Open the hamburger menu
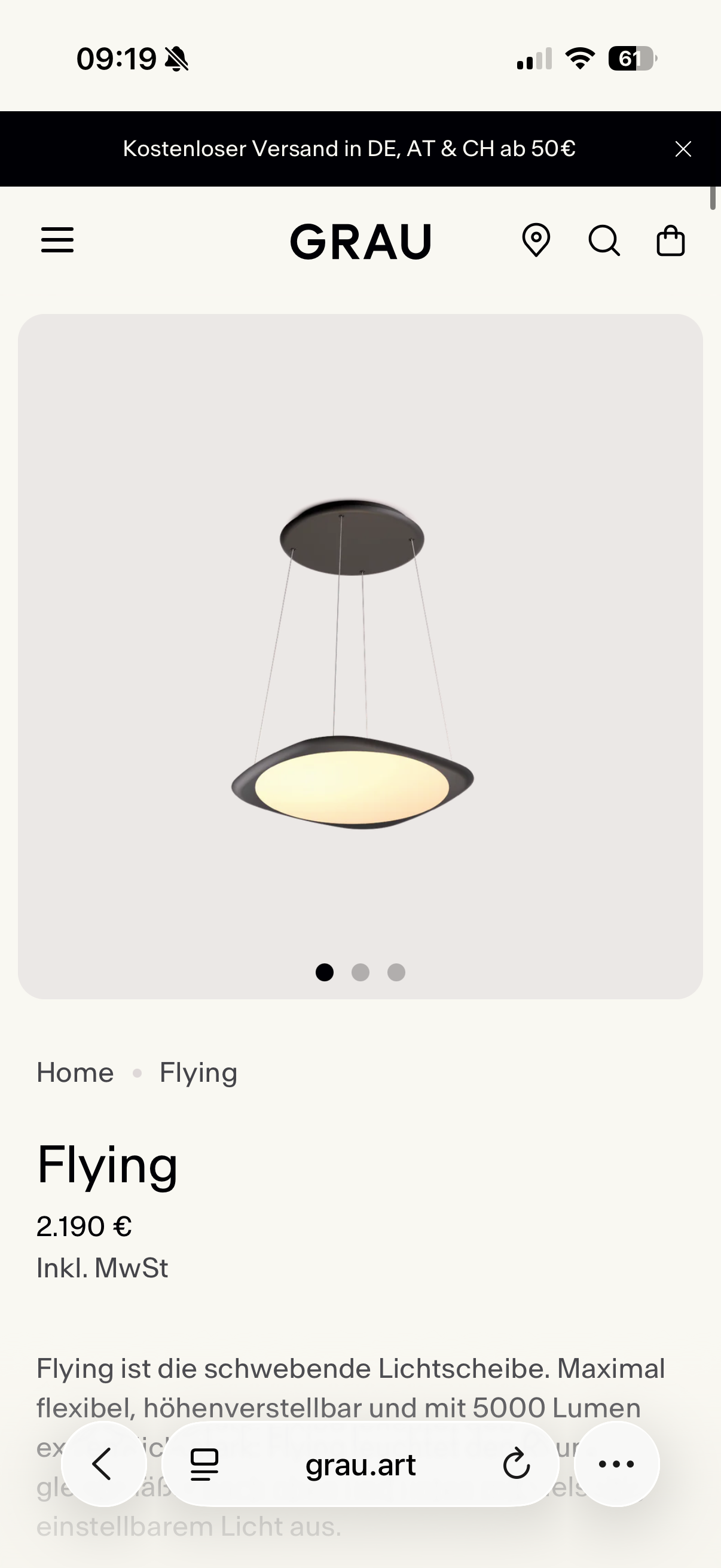 pos(57,240)
